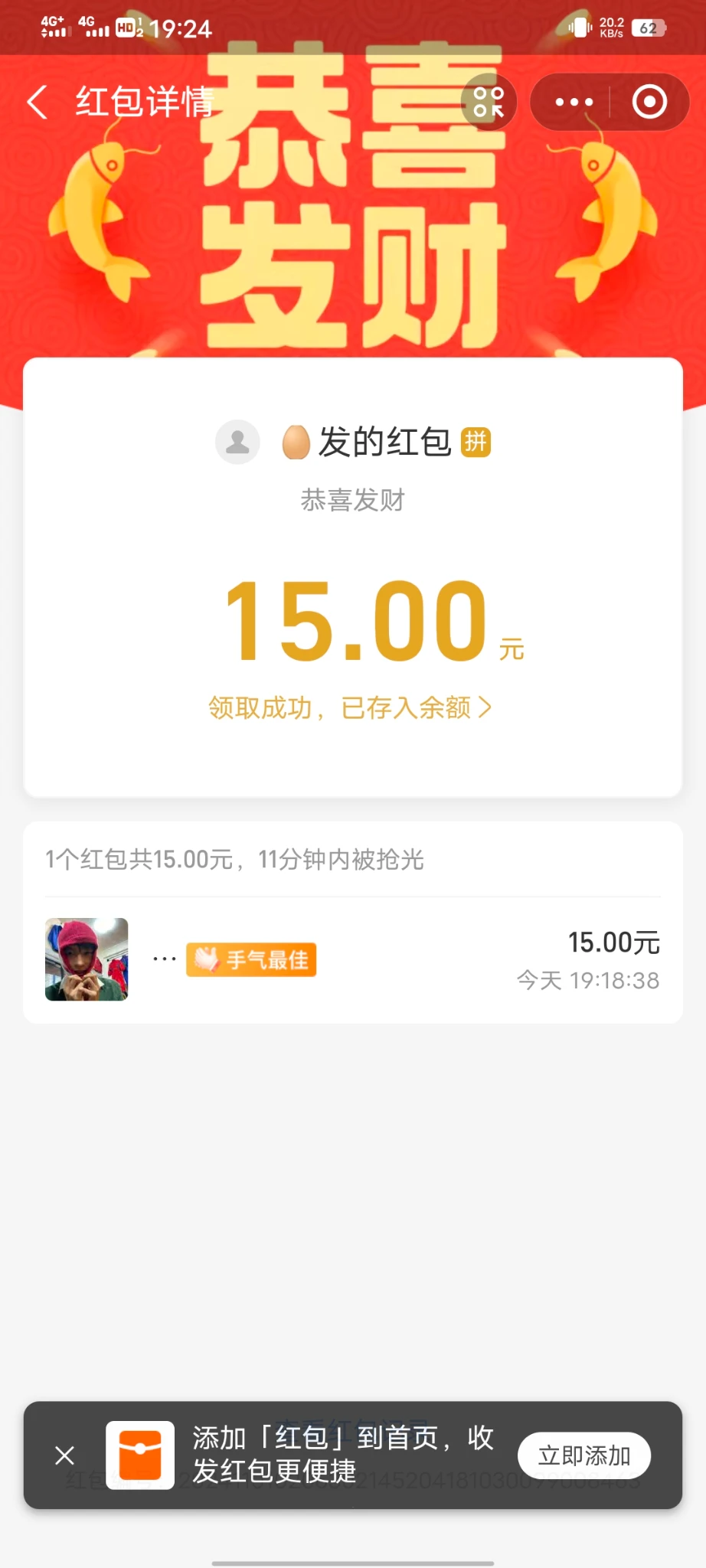Dismiss the 添加「红包」到首页 banner

[65, 1455]
